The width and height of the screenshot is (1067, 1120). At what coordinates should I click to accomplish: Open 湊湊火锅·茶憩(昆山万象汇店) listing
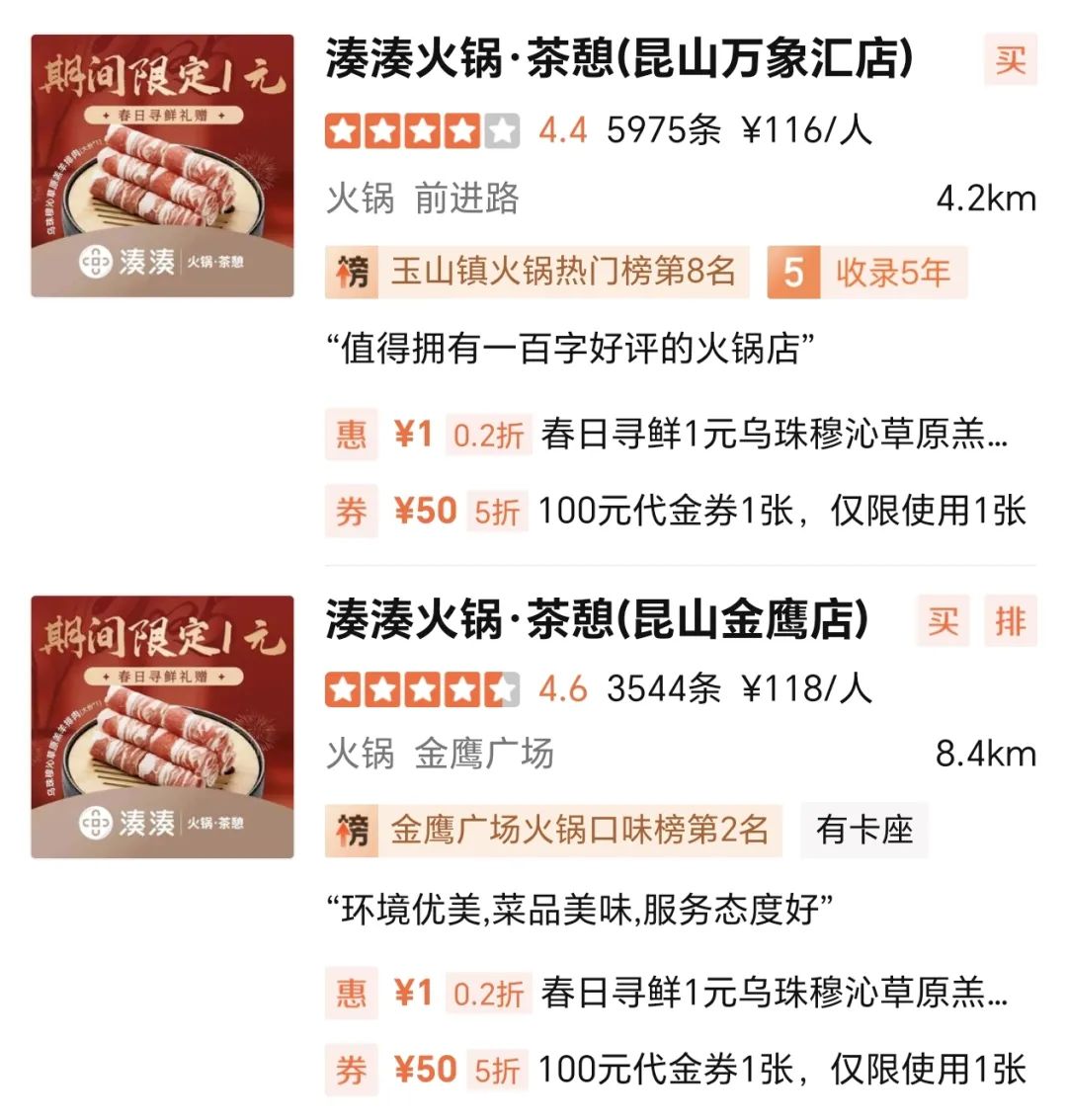click(x=618, y=59)
